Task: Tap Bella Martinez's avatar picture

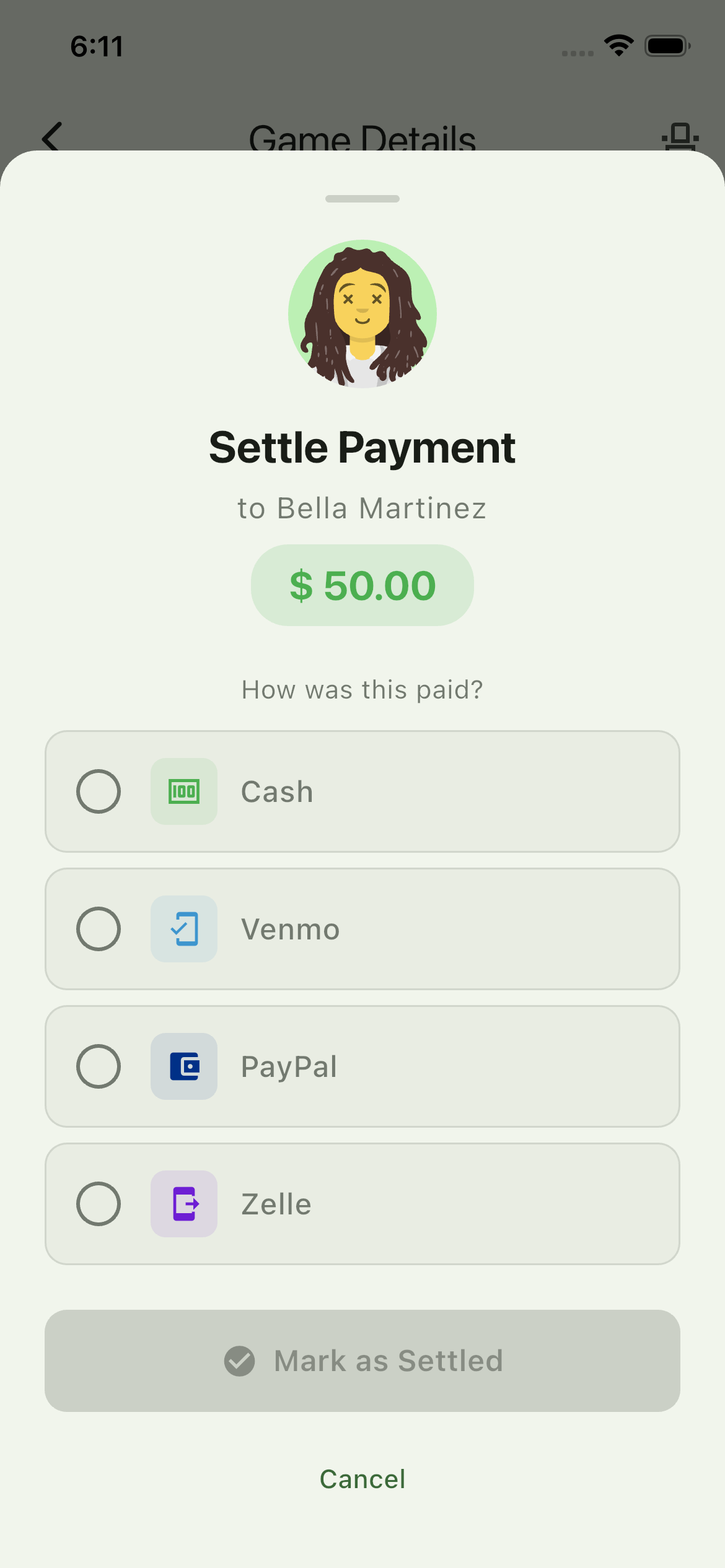Action: point(362,313)
